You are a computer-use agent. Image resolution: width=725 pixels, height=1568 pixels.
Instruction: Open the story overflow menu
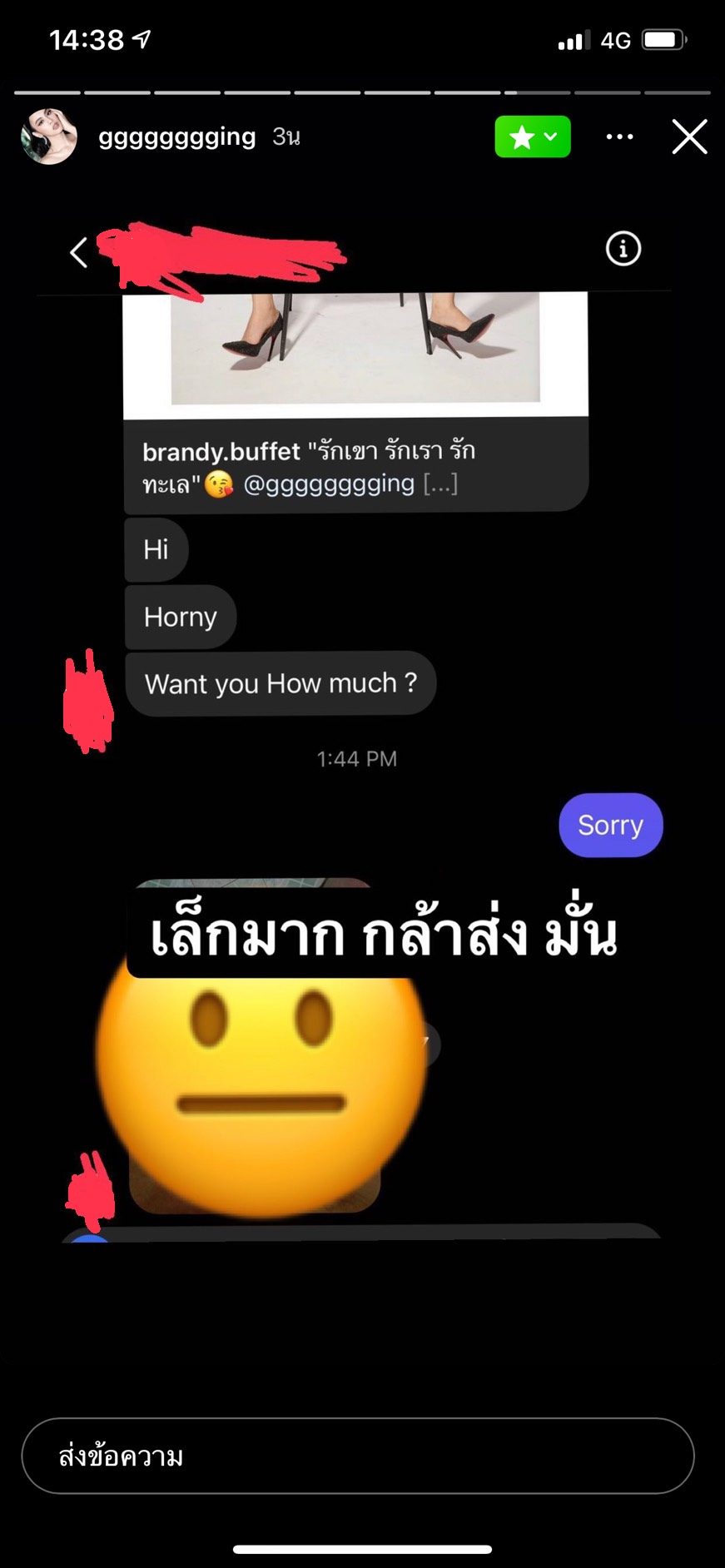click(619, 136)
